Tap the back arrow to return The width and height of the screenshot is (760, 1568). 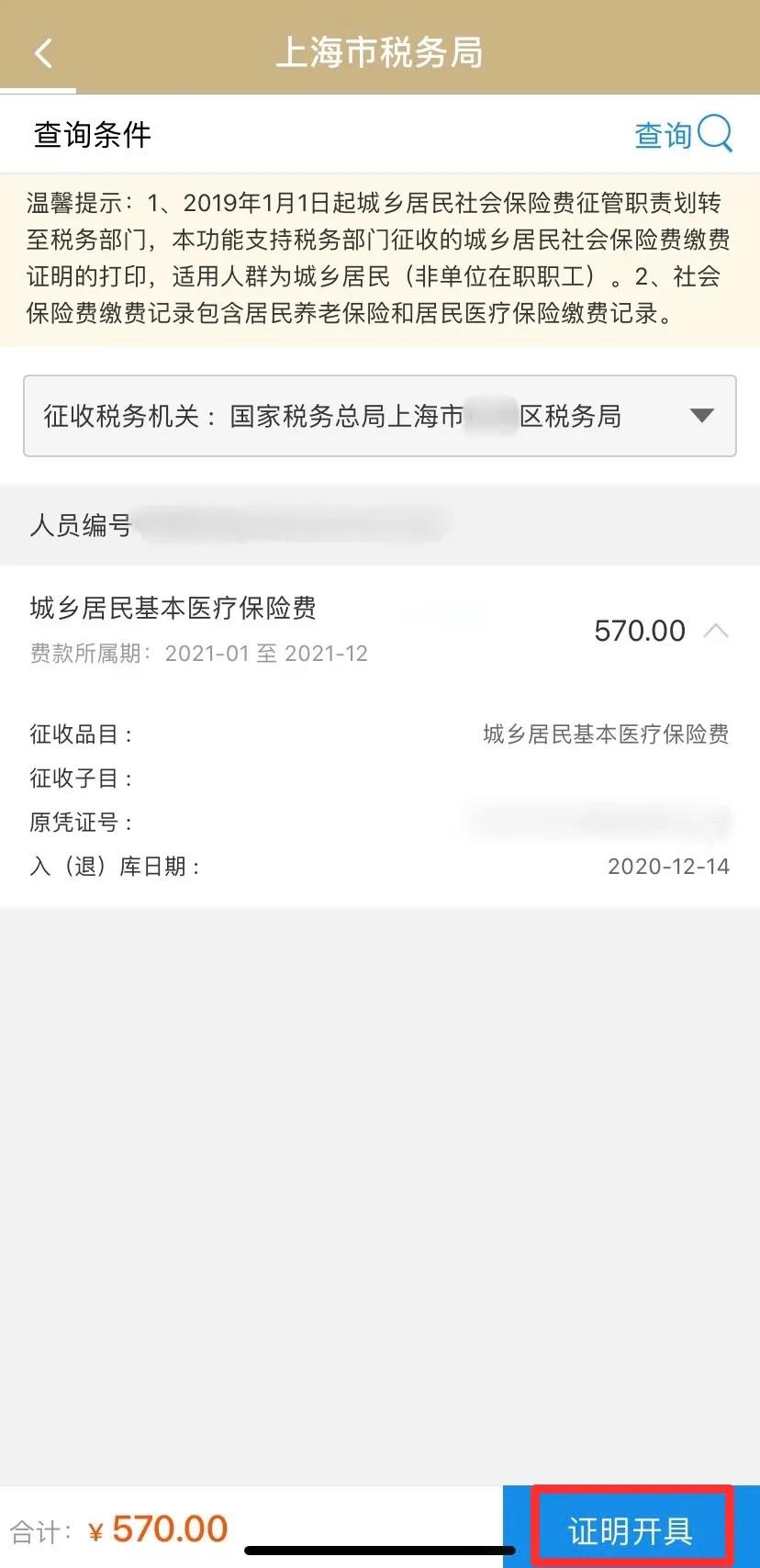(41, 52)
